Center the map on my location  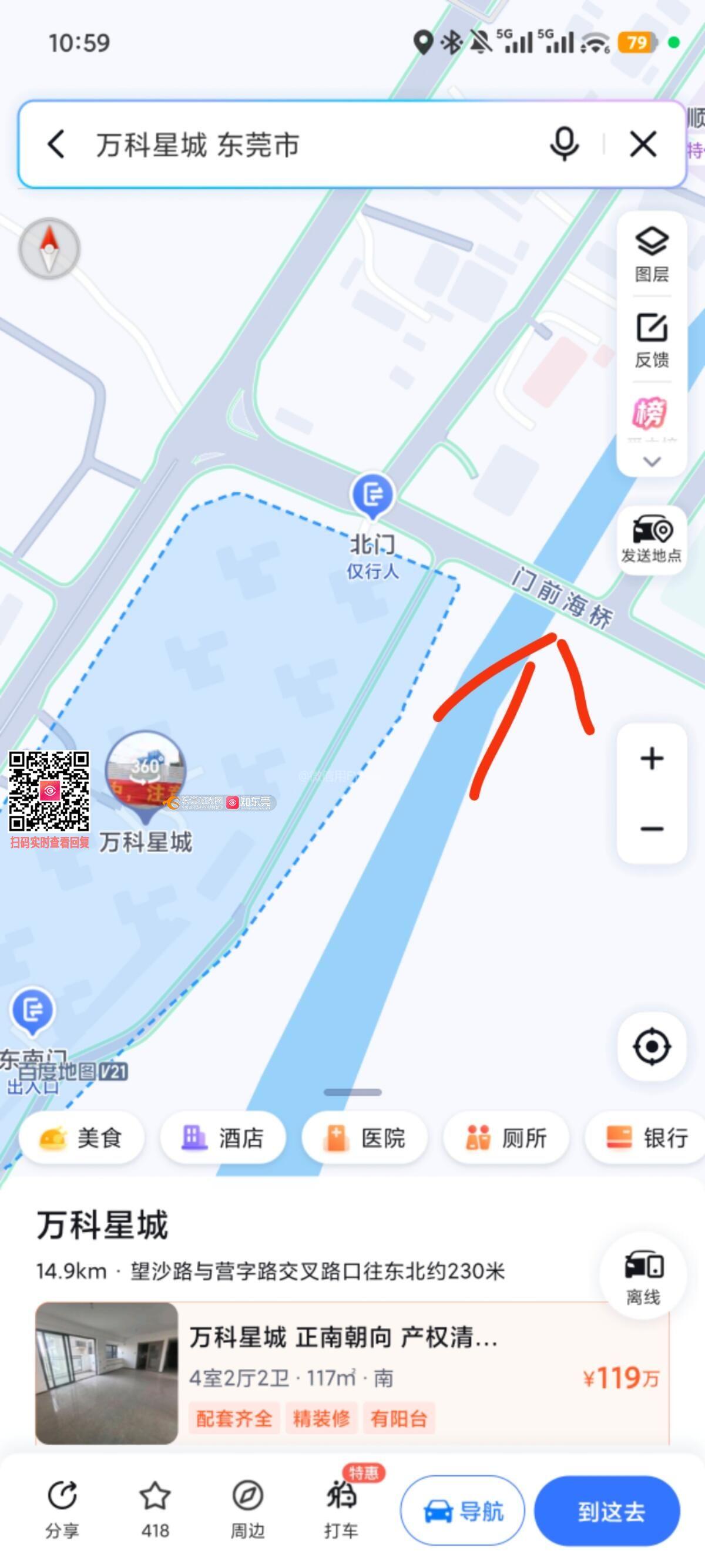click(652, 1047)
